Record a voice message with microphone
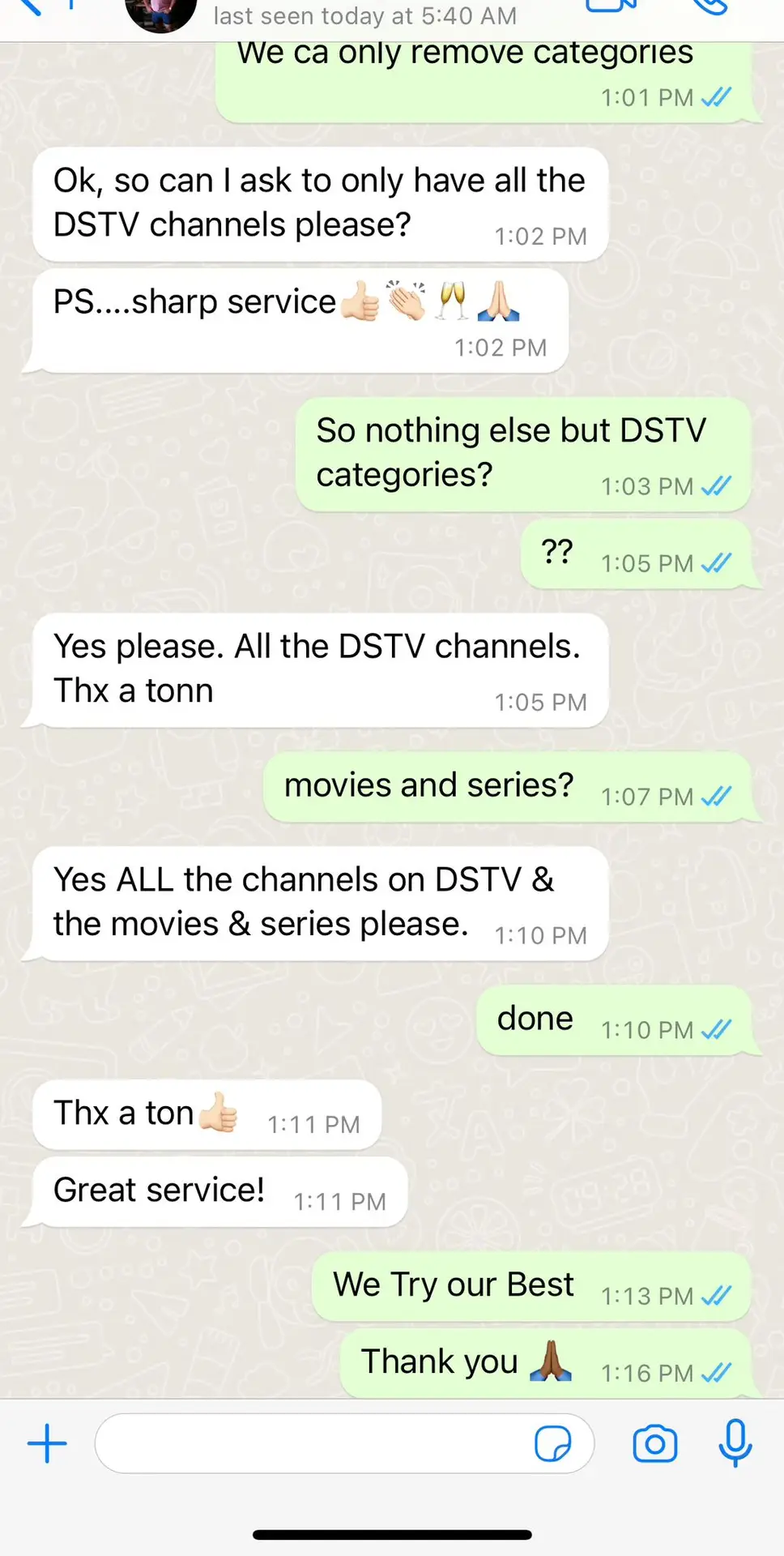The width and height of the screenshot is (784, 1556). point(735,1443)
